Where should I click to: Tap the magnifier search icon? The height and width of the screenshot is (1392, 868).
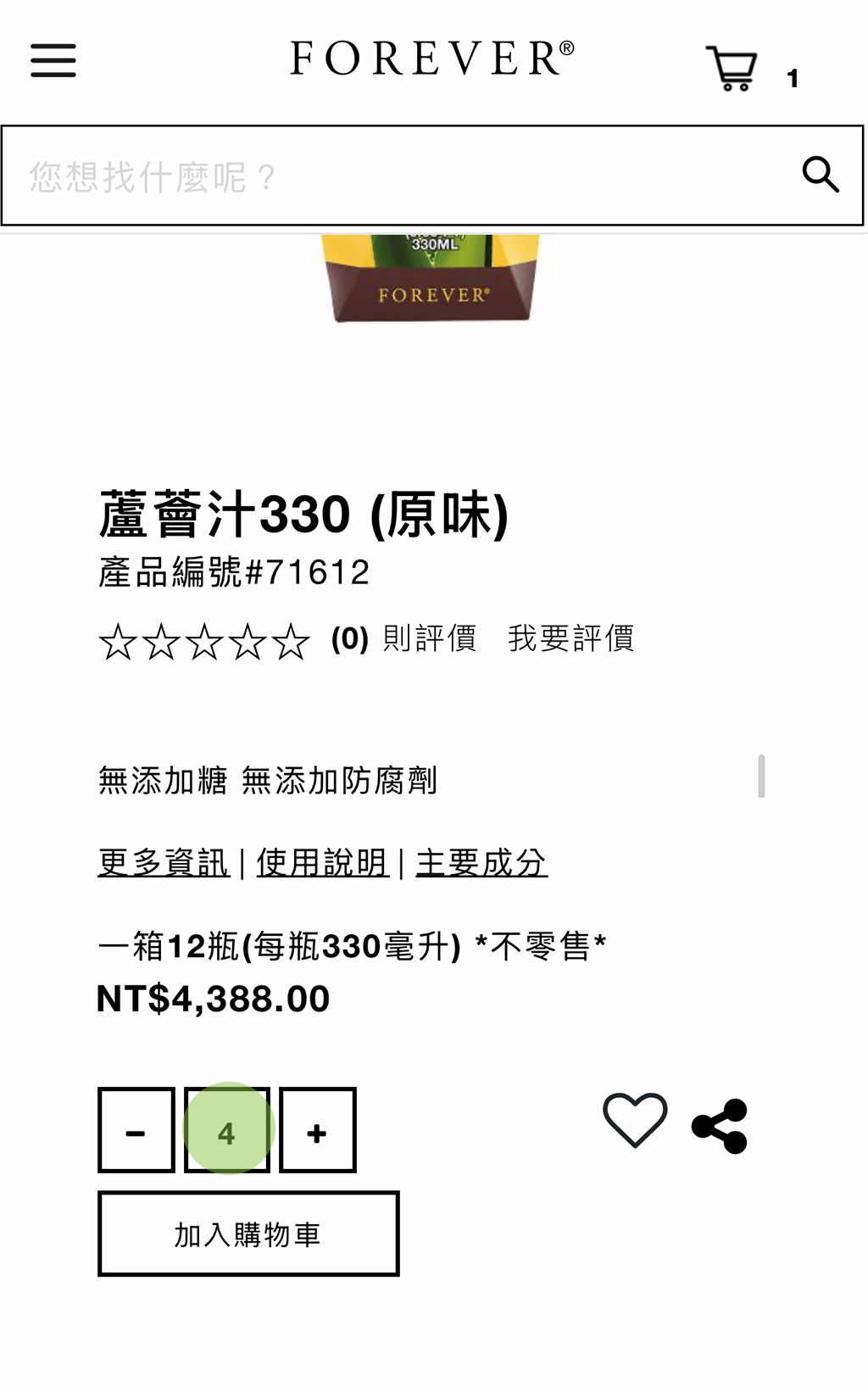point(820,175)
